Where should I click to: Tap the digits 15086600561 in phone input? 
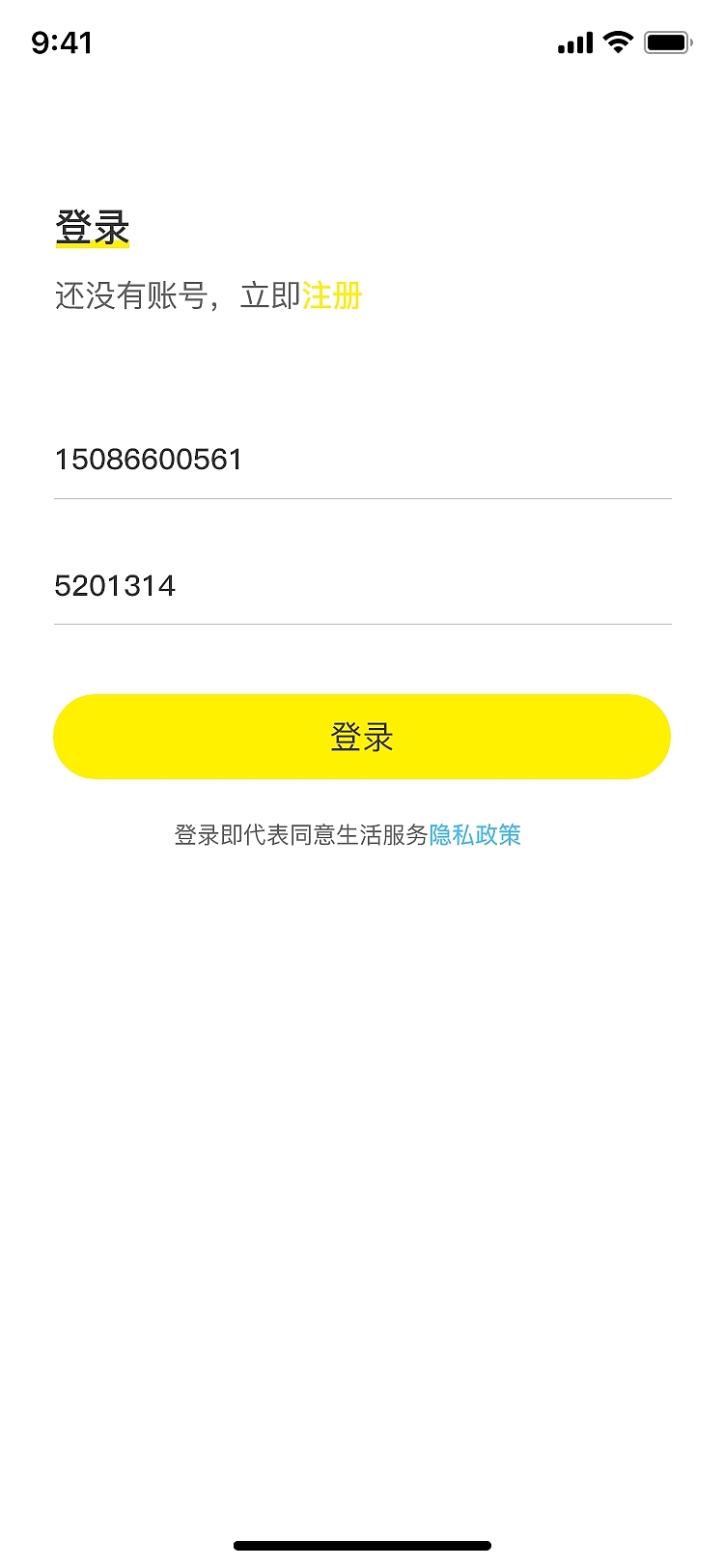click(x=150, y=460)
